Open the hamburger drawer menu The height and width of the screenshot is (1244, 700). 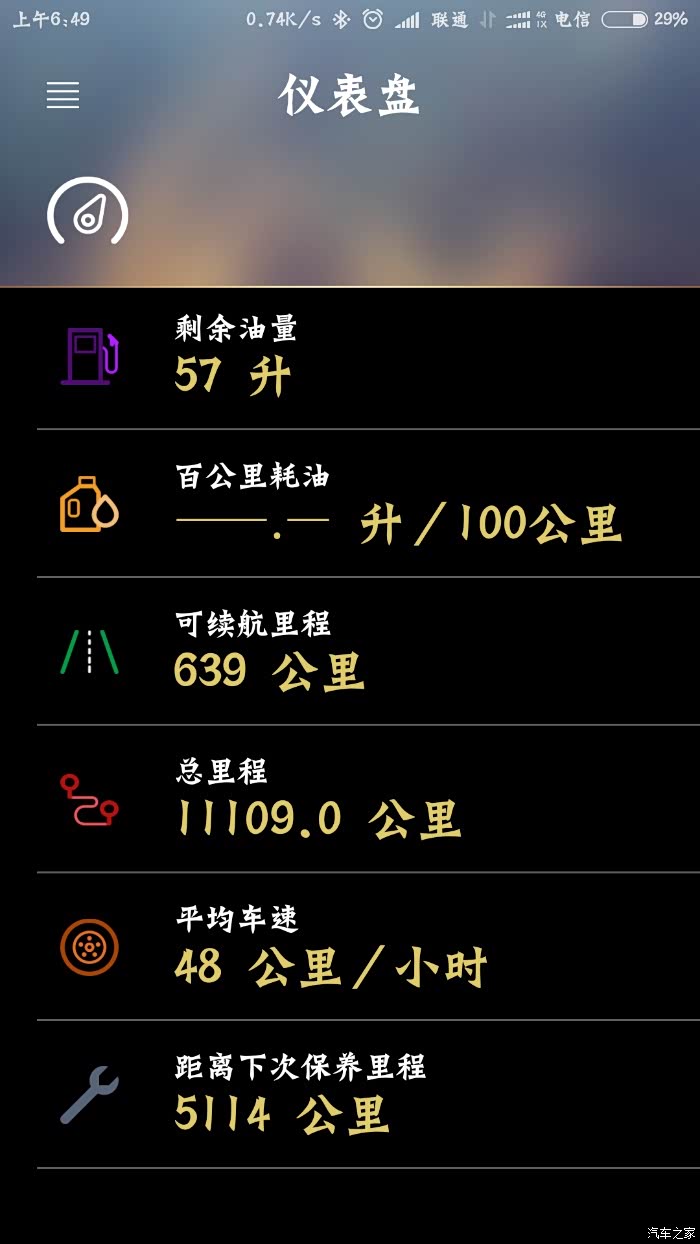click(62, 95)
